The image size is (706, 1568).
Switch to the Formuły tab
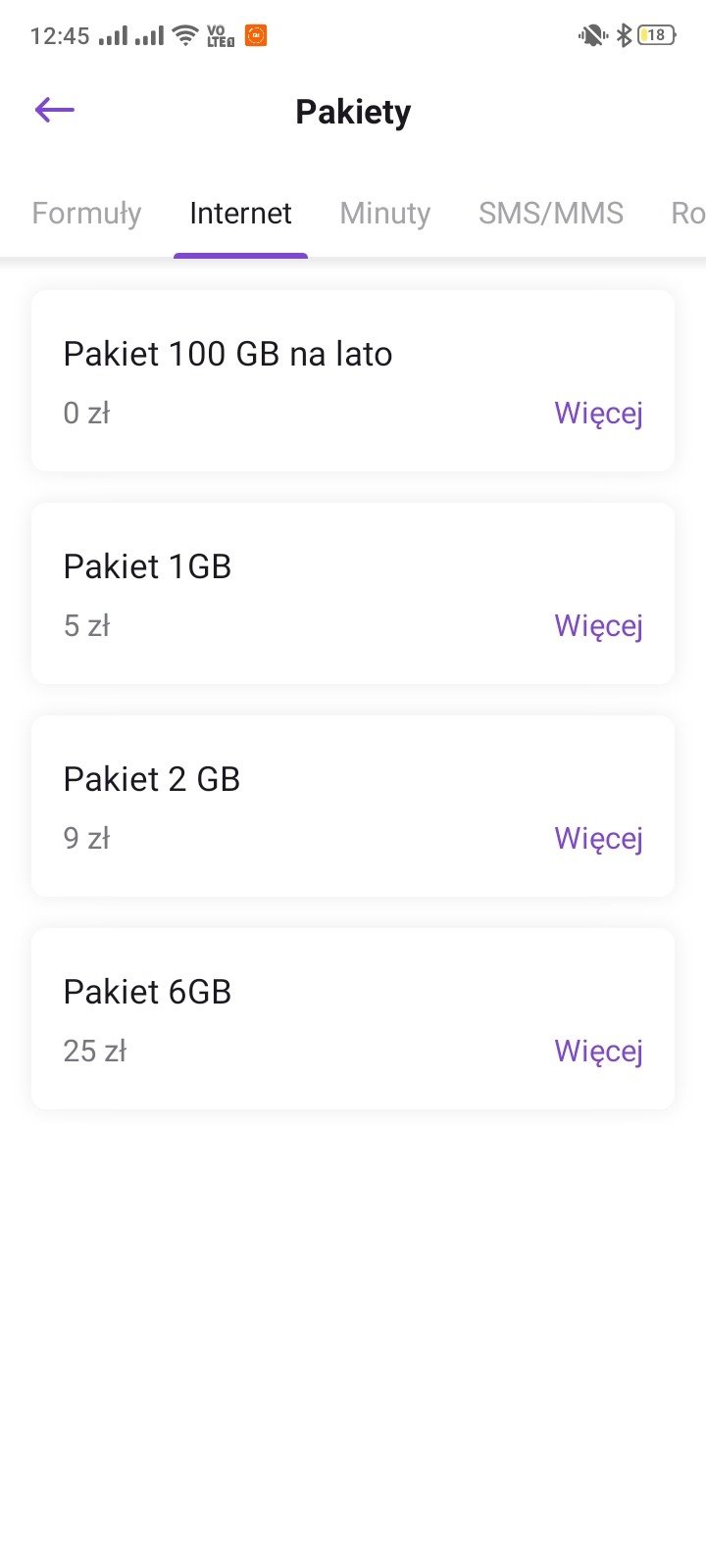point(86,214)
